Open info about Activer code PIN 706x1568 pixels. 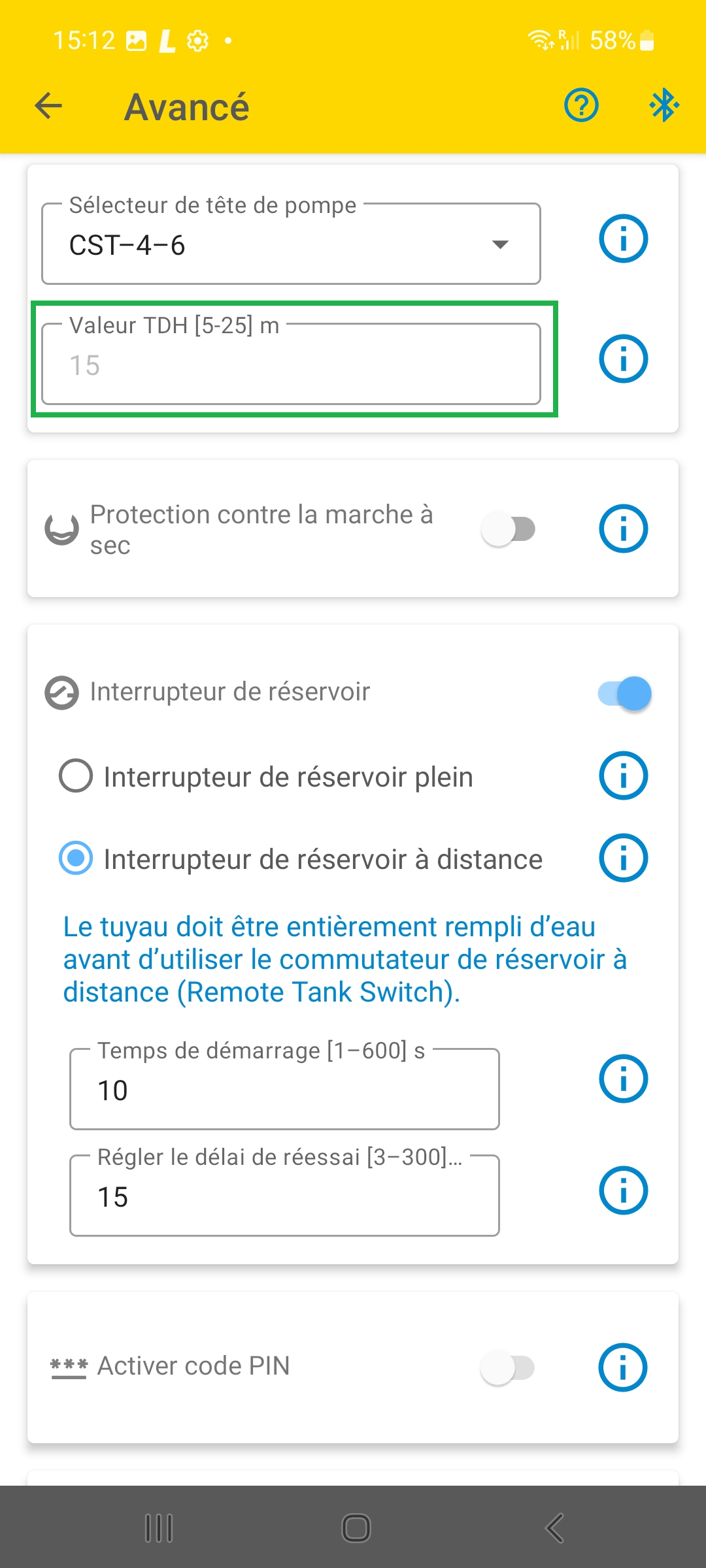(623, 1367)
